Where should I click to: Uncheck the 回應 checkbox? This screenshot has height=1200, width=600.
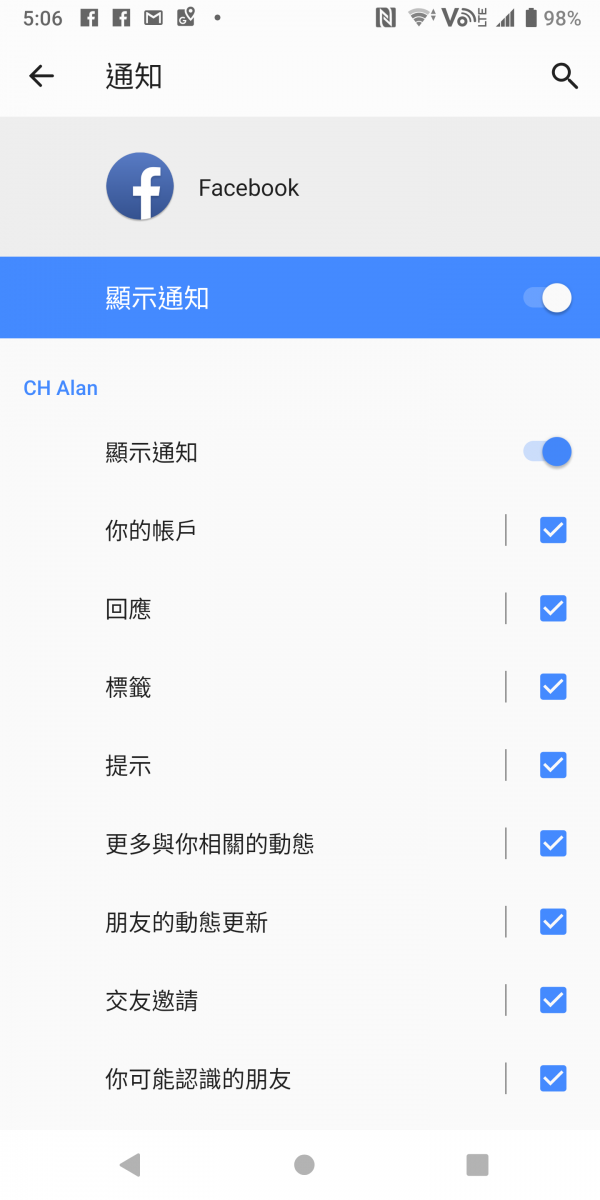pos(553,608)
